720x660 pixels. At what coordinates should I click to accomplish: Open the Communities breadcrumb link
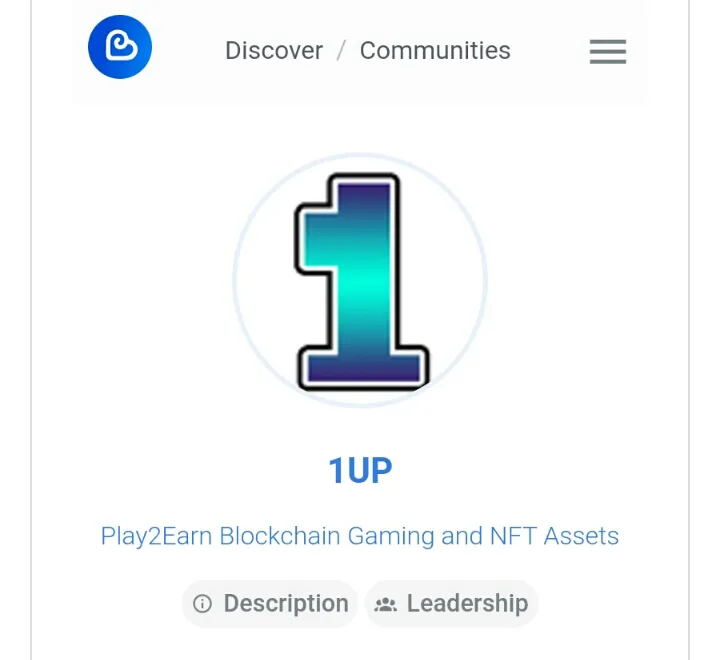tap(435, 51)
